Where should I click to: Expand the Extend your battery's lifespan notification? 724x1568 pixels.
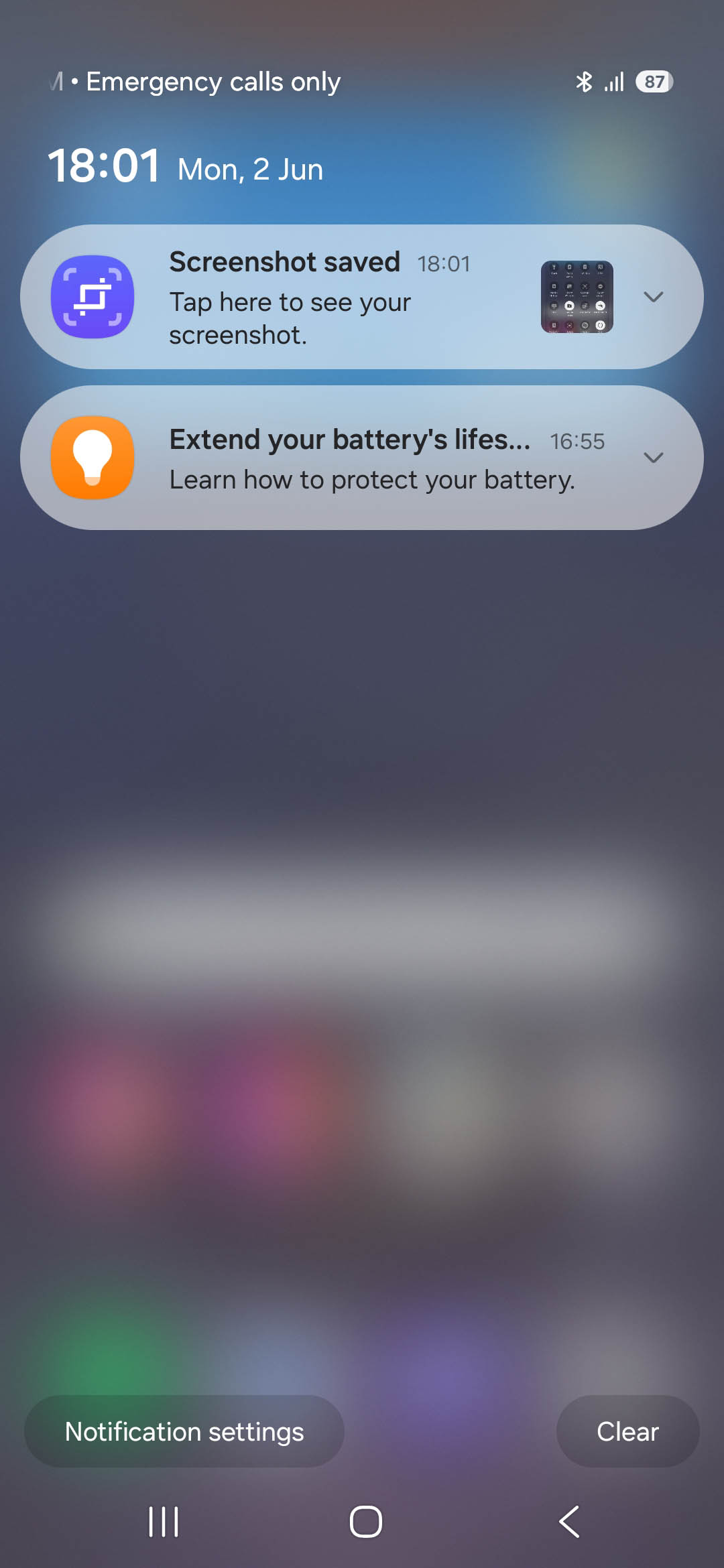[x=654, y=458]
